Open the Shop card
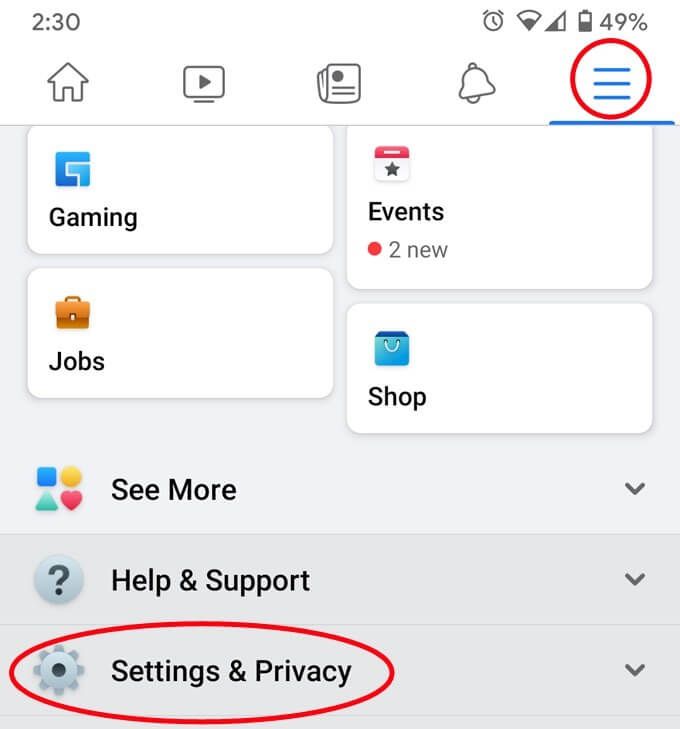Image resolution: width=680 pixels, height=729 pixels. coord(499,369)
